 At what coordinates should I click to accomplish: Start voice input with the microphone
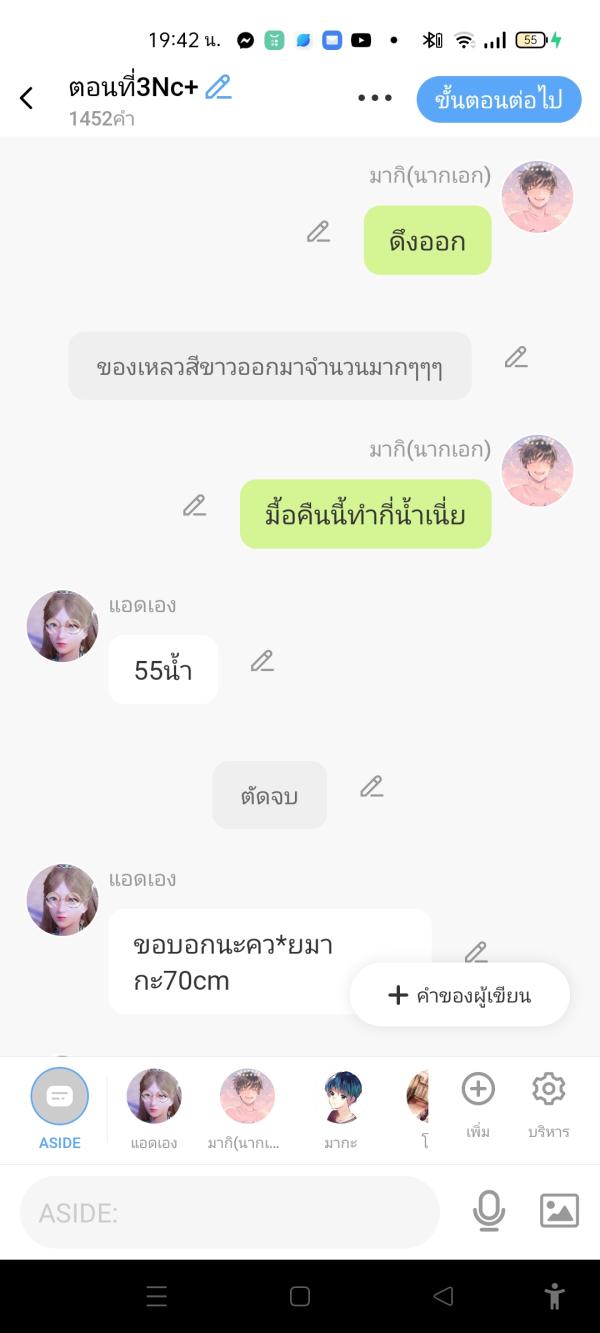(x=488, y=1212)
